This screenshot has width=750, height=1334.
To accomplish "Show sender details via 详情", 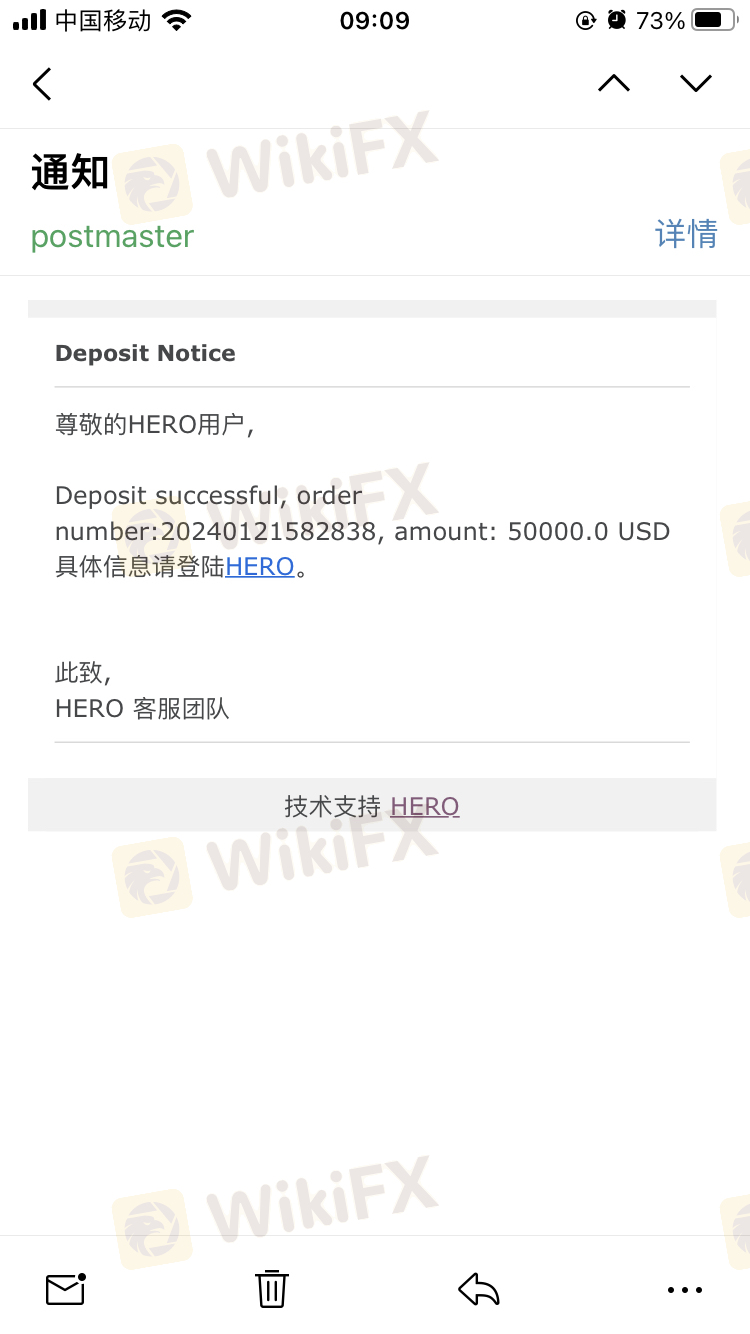I will [686, 234].
